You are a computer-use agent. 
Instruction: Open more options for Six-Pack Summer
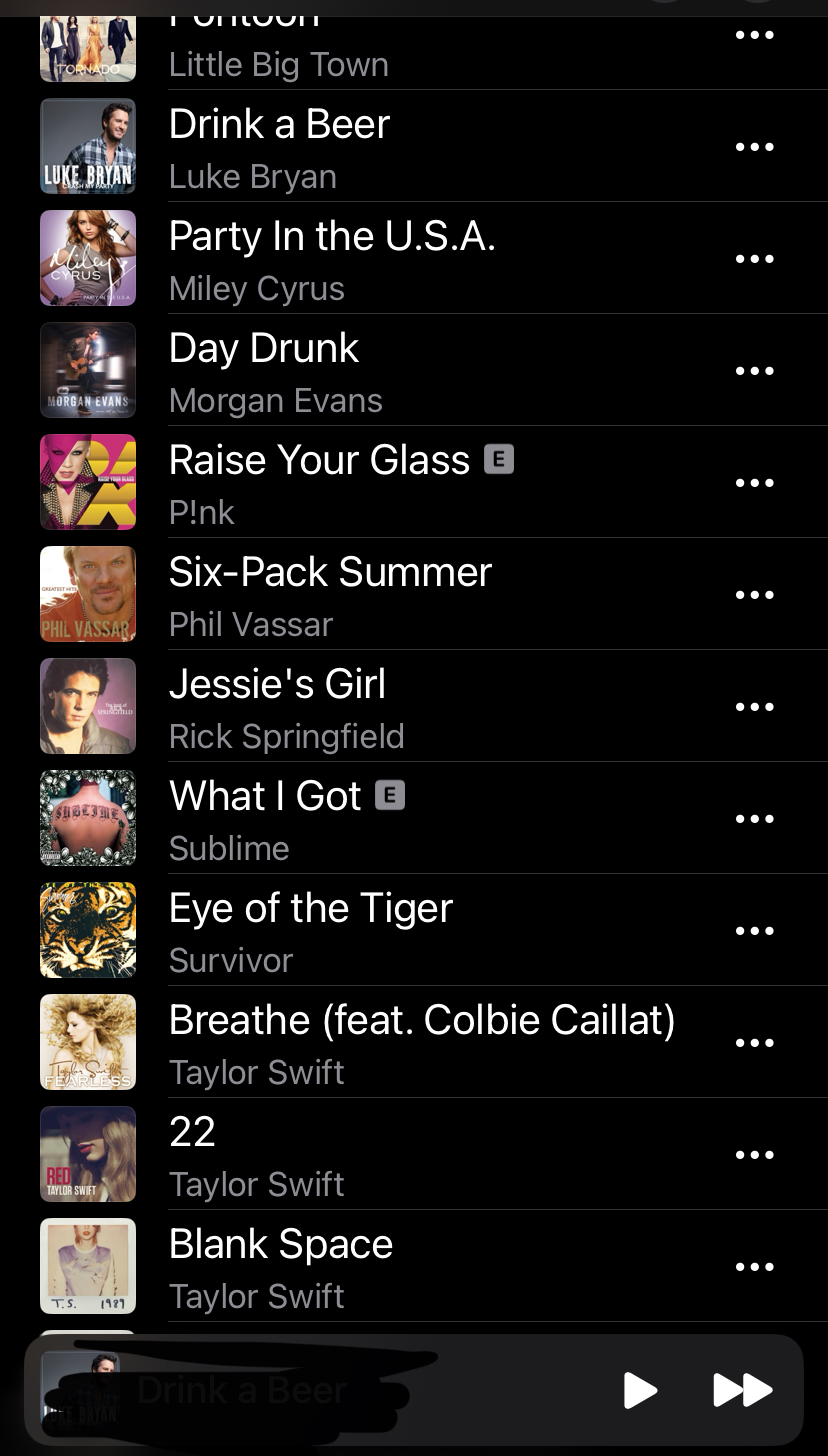[754, 595]
